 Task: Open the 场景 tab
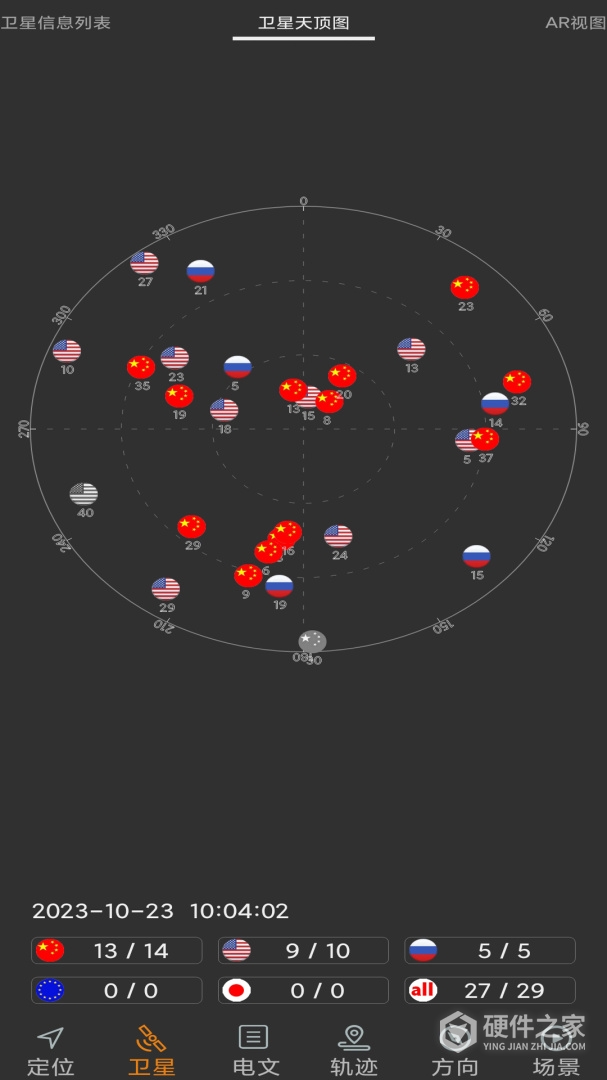pyautogui.click(x=557, y=1050)
